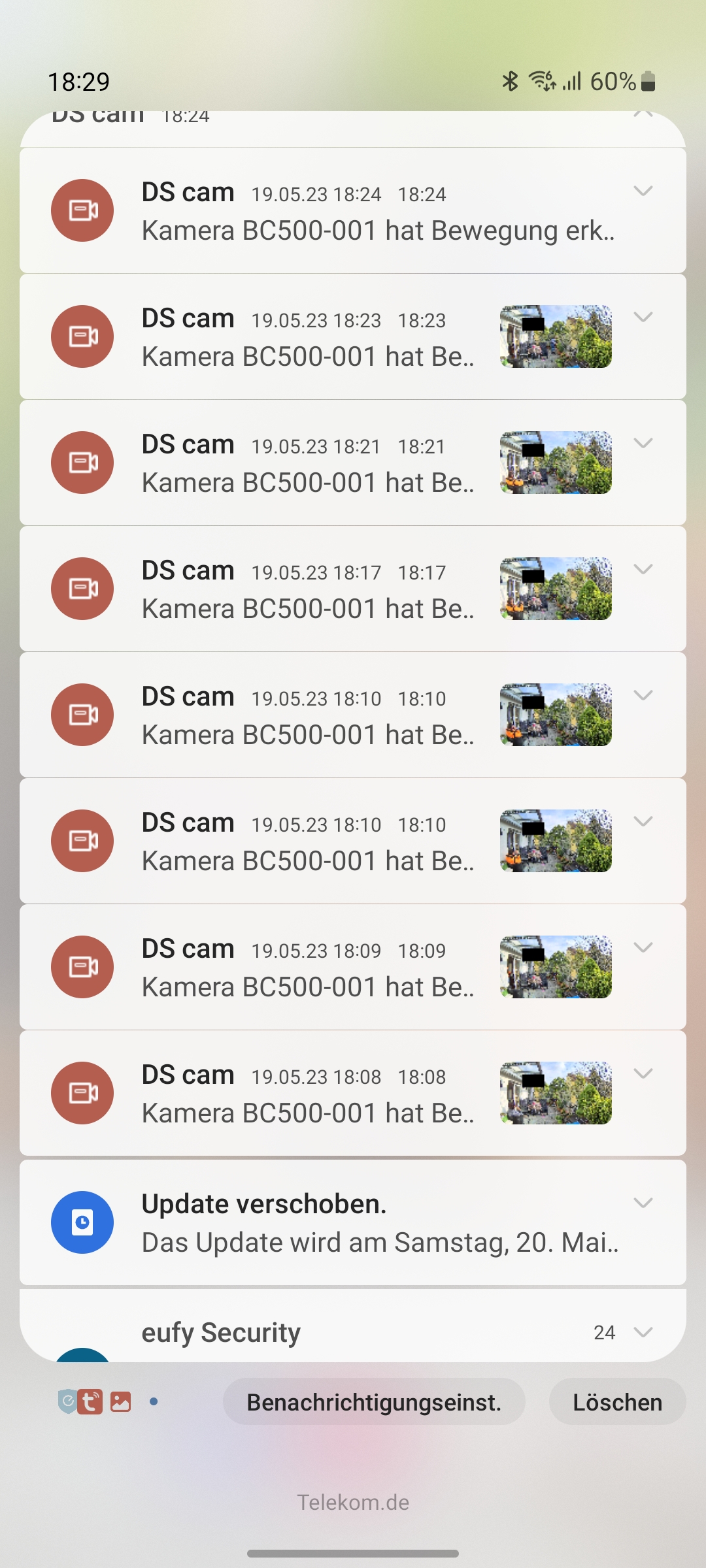The width and height of the screenshot is (706, 1568).
Task: Expand the 'Update verschoben.' notification chevron
Action: pos(643,1203)
